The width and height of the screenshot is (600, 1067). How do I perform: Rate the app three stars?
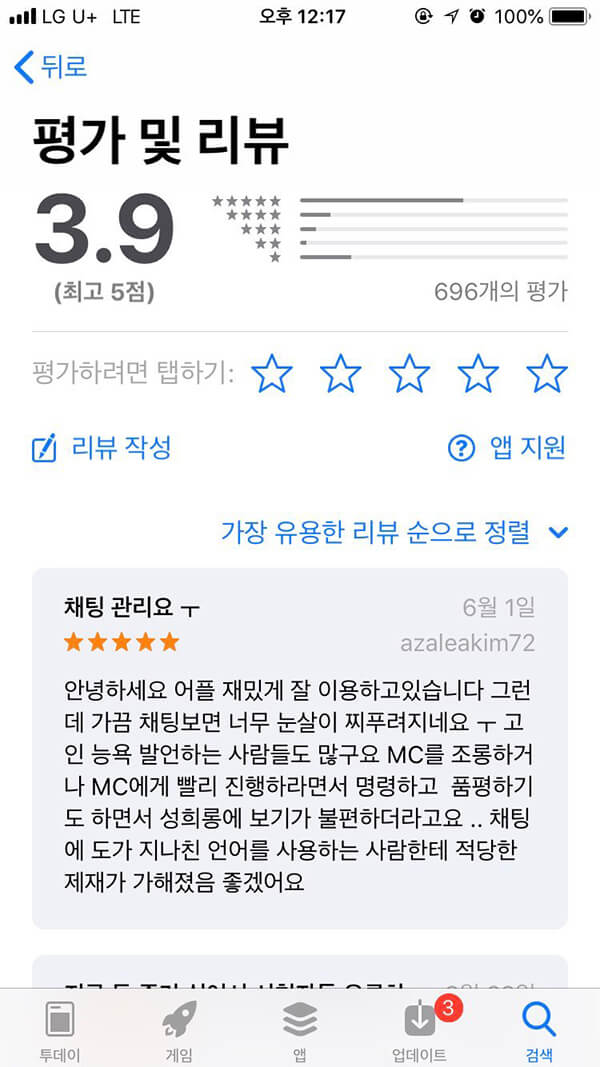(x=409, y=374)
